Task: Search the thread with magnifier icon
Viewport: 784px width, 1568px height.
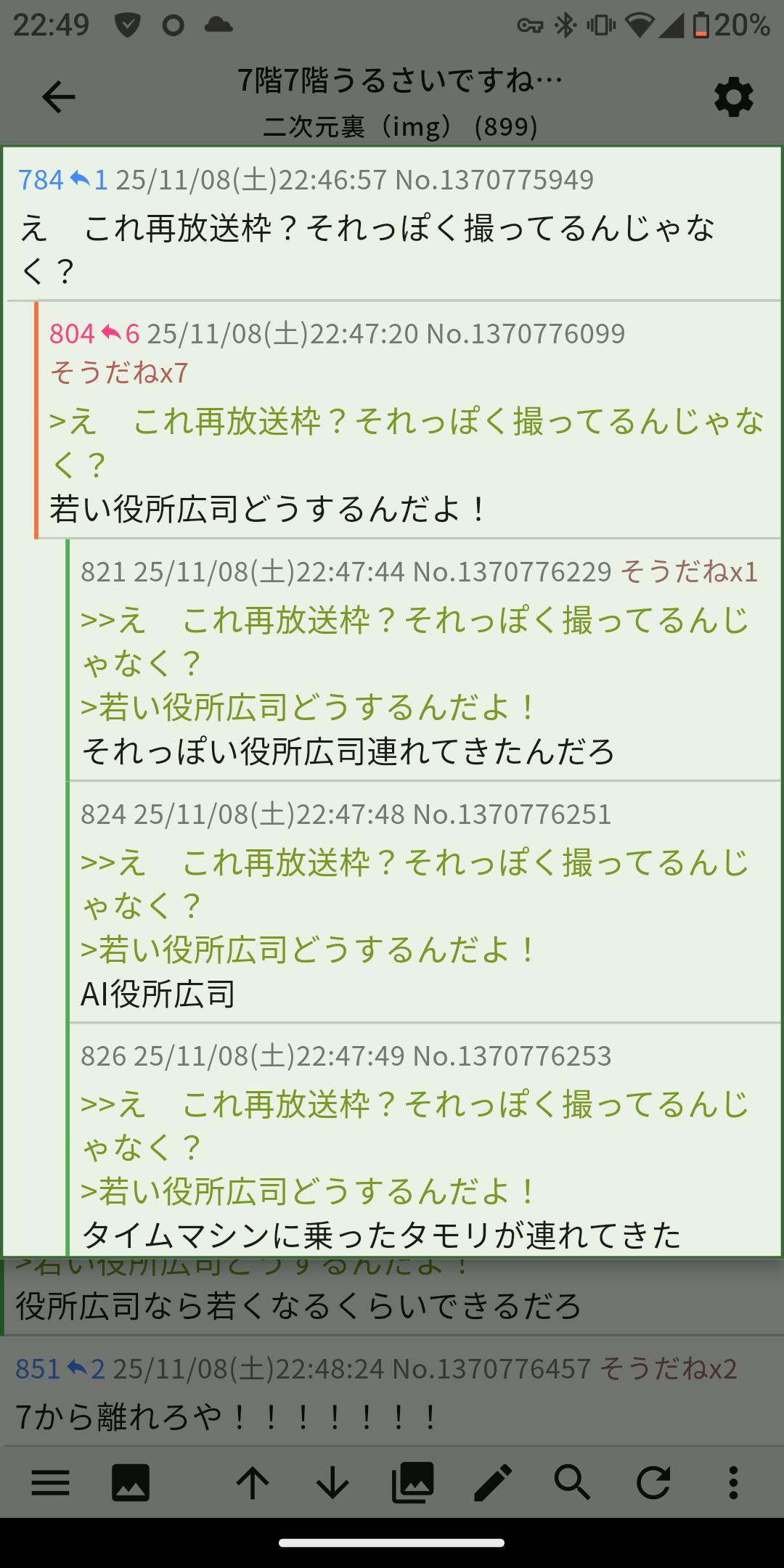Action: click(x=572, y=1482)
